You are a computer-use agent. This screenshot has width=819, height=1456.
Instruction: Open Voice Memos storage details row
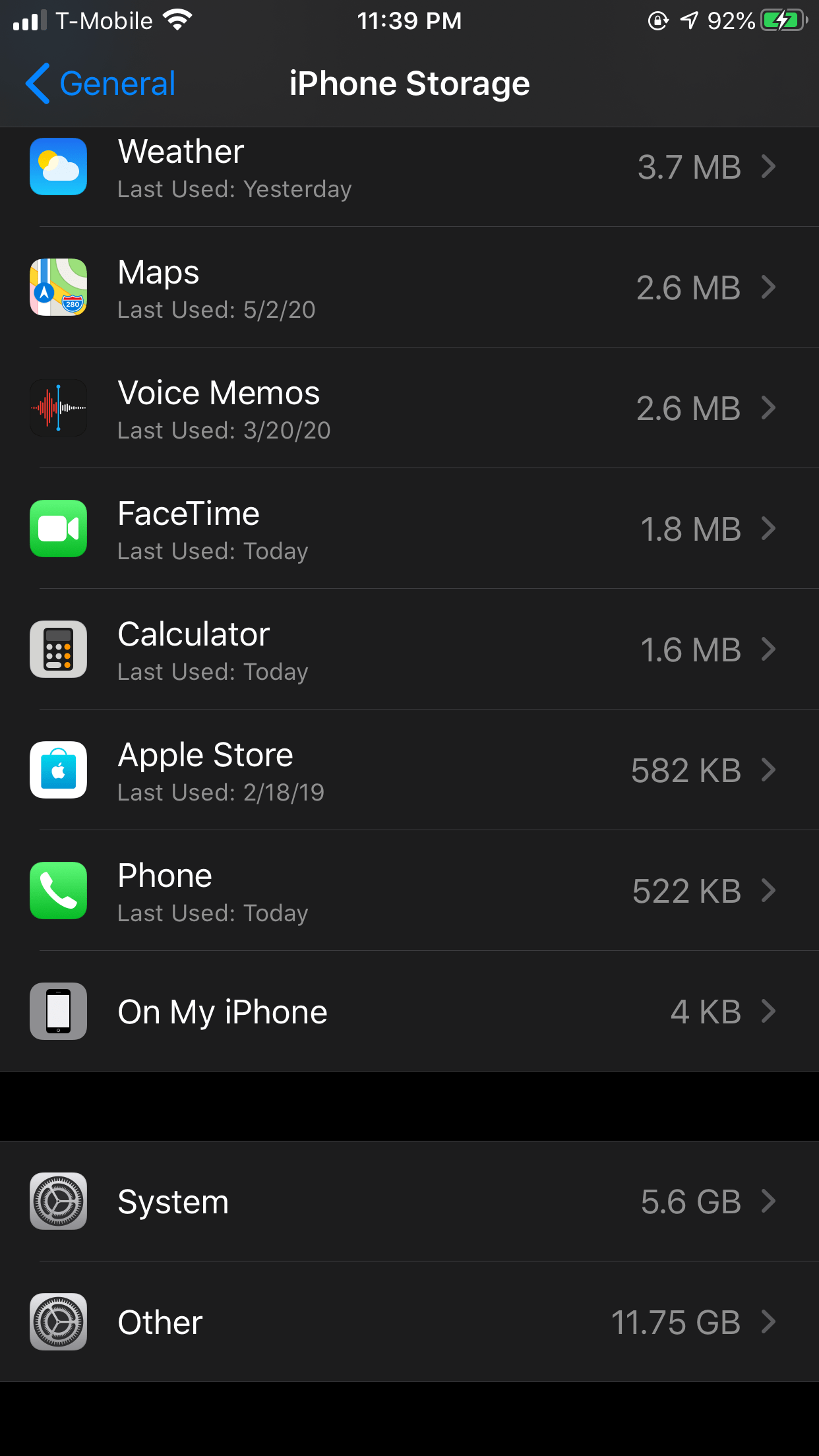(409, 408)
